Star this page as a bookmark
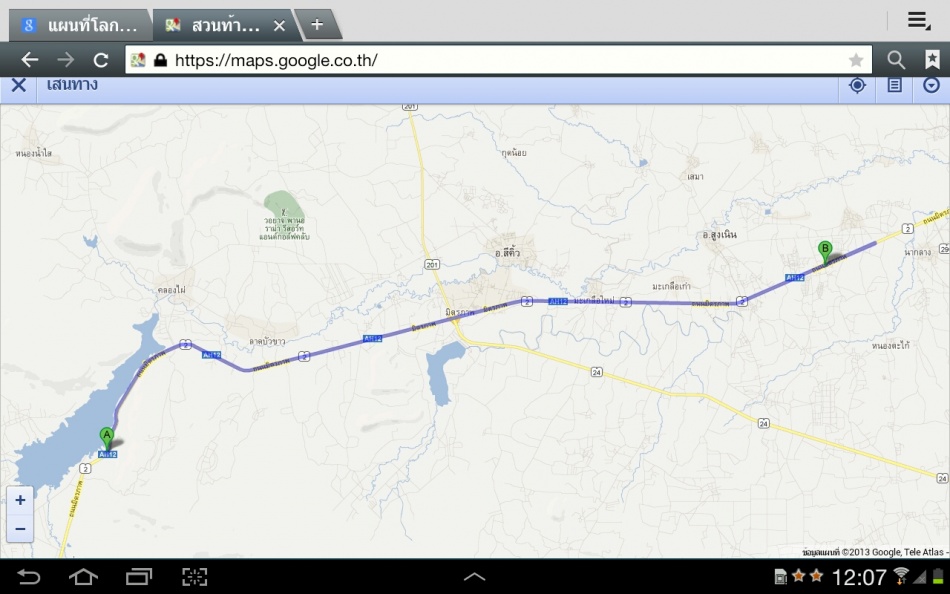Image resolution: width=950 pixels, height=594 pixels. tap(856, 60)
